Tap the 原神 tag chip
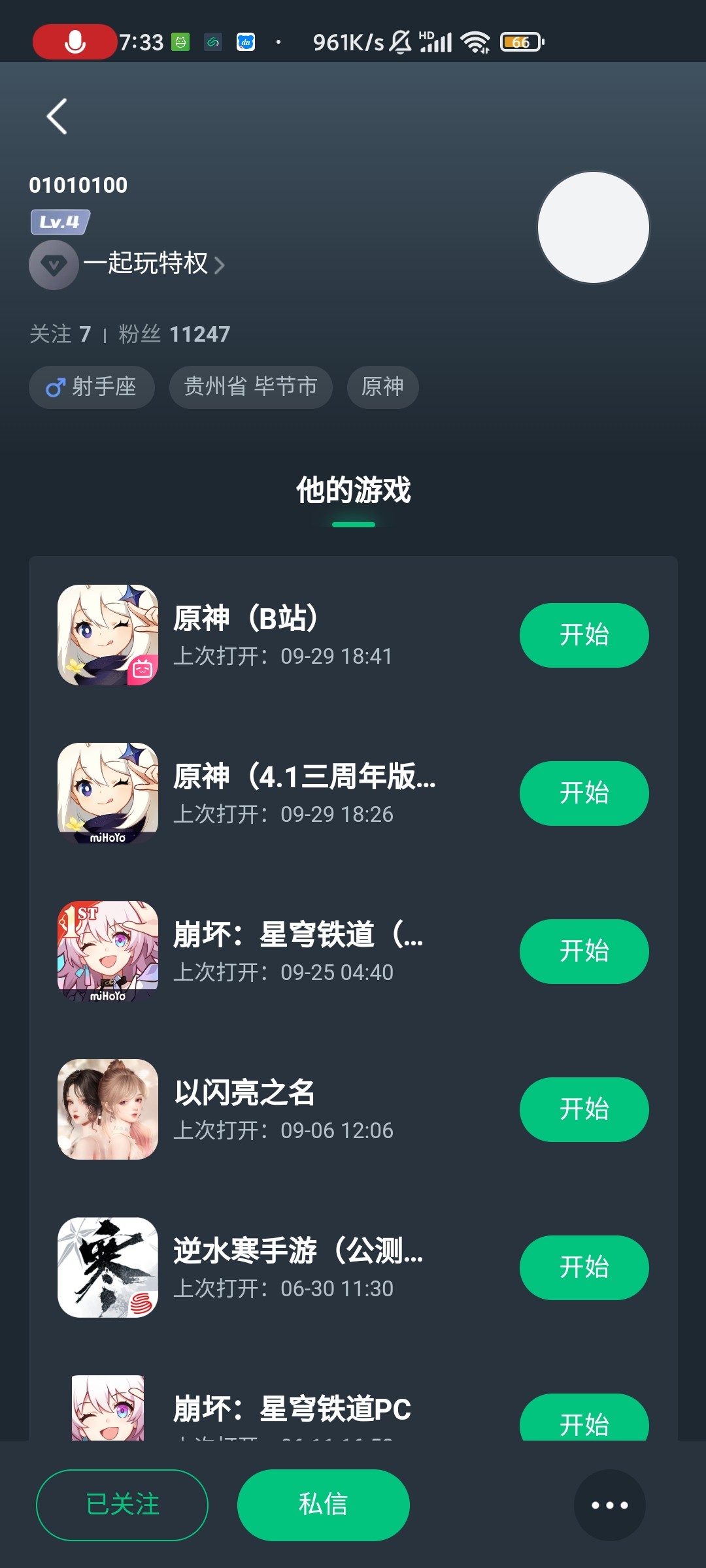The width and height of the screenshot is (706, 1568). [x=382, y=387]
